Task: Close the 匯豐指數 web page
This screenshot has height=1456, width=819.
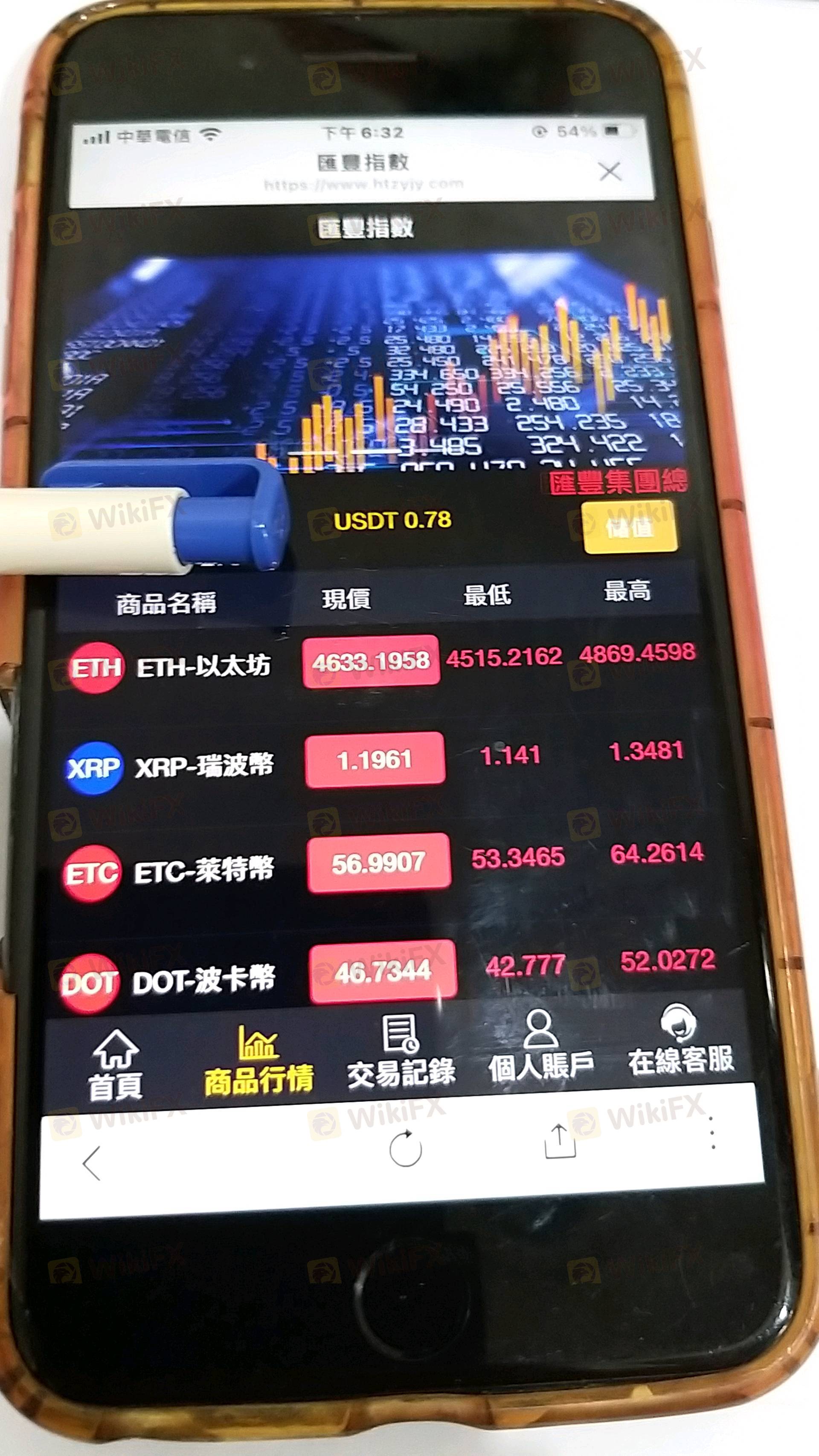Action: point(610,171)
